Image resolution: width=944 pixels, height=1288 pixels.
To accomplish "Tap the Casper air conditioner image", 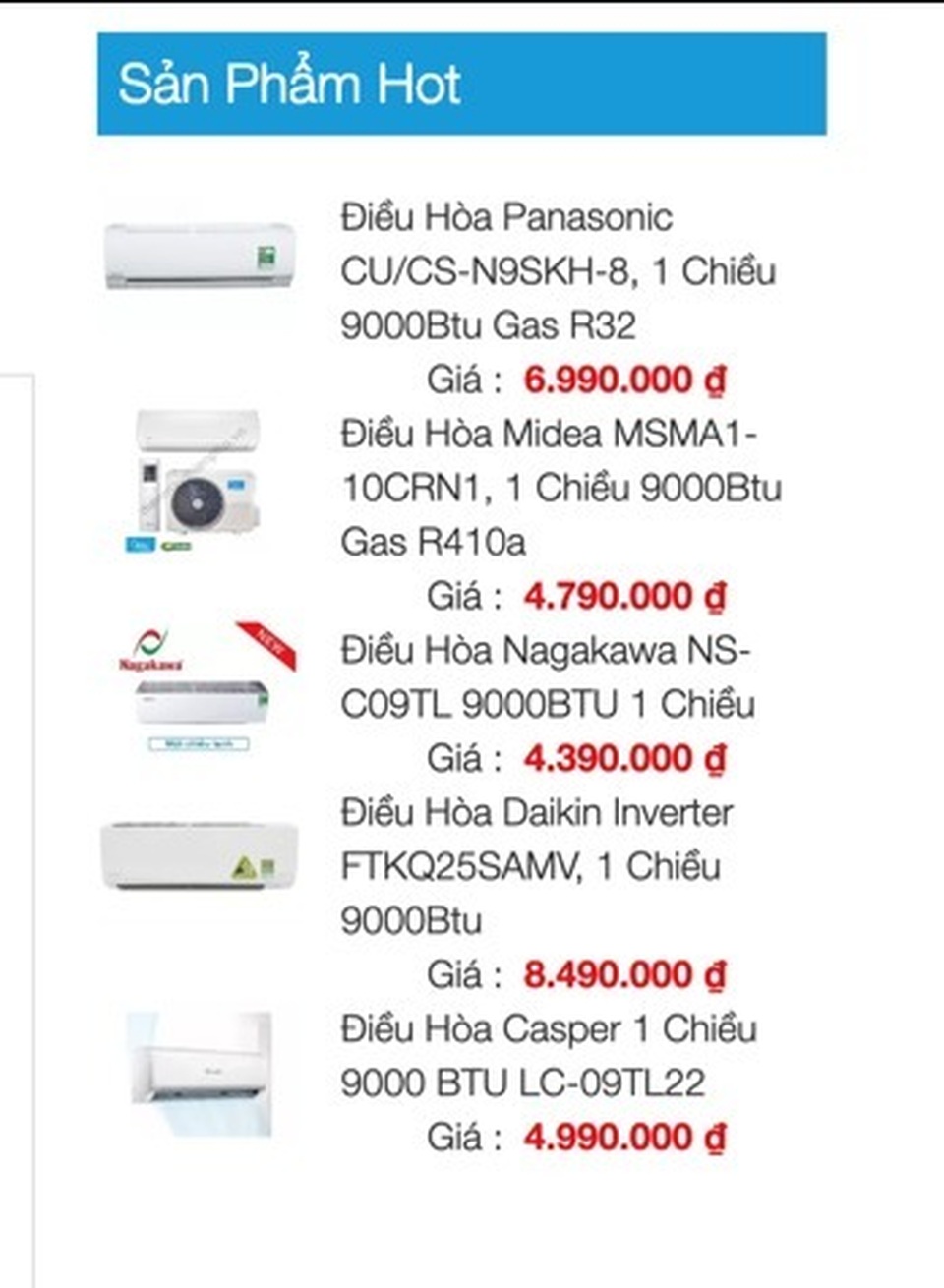I will coord(200,1073).
